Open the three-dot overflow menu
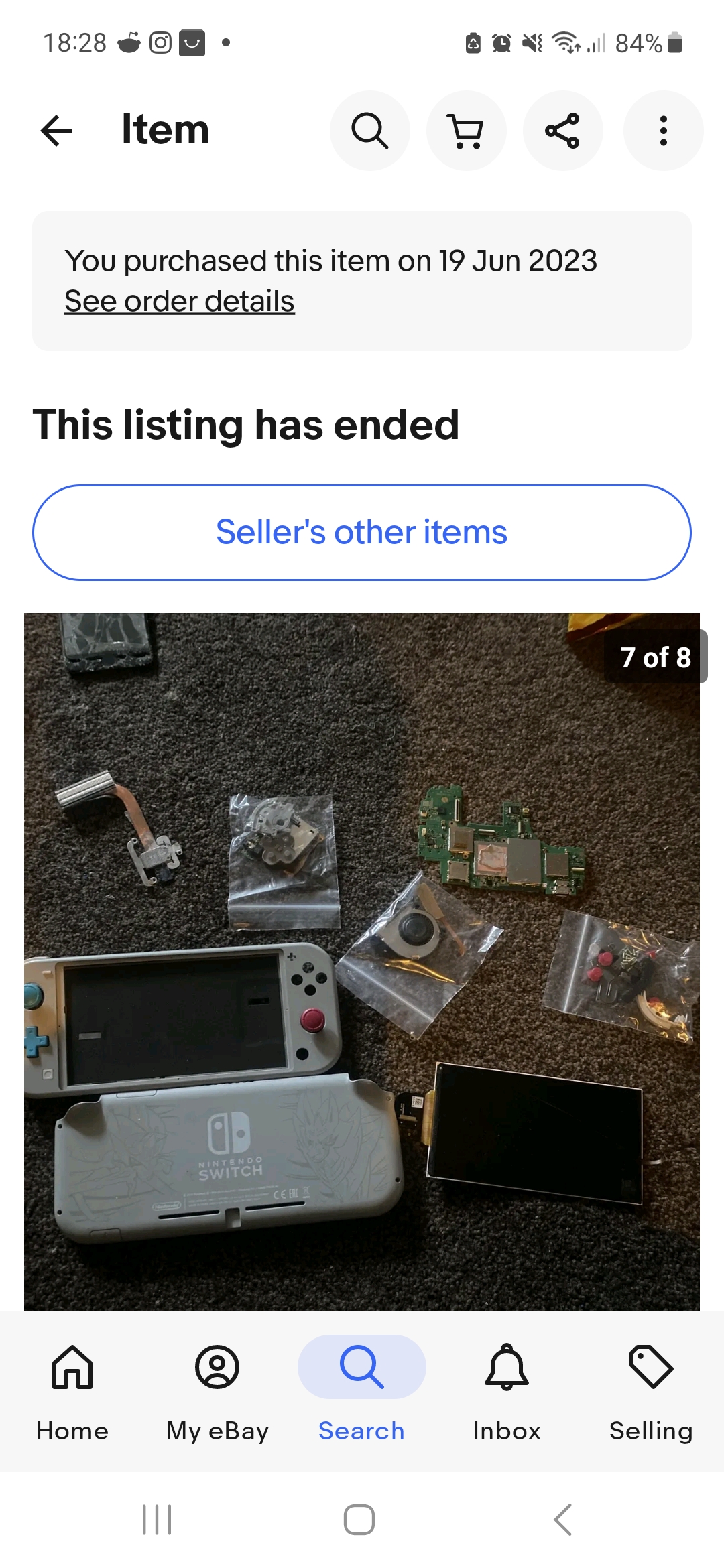Image resolution: width=724 pixels, height=1568 pixels. tap(663, 130)
